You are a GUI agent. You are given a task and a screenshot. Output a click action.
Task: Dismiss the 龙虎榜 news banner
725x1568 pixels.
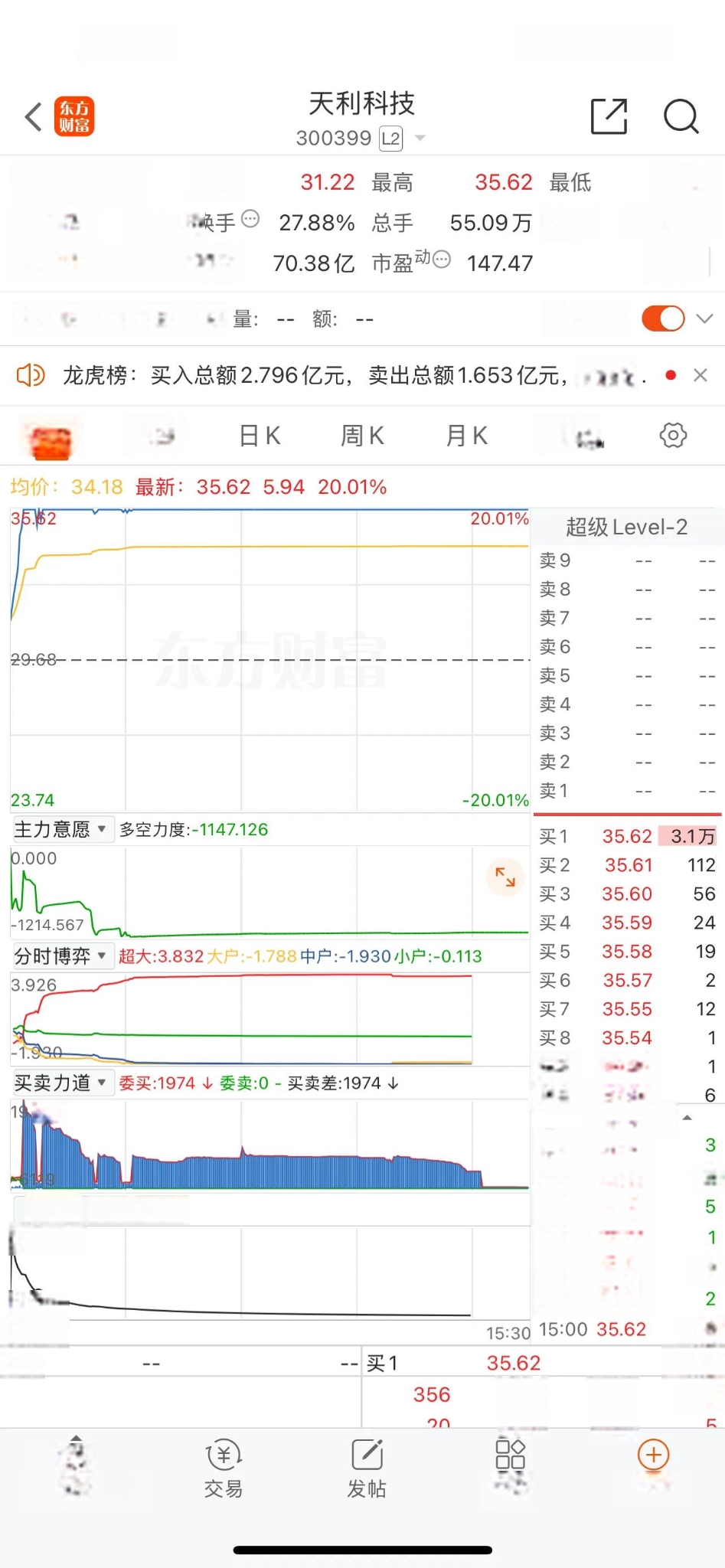tap(700, 375)
